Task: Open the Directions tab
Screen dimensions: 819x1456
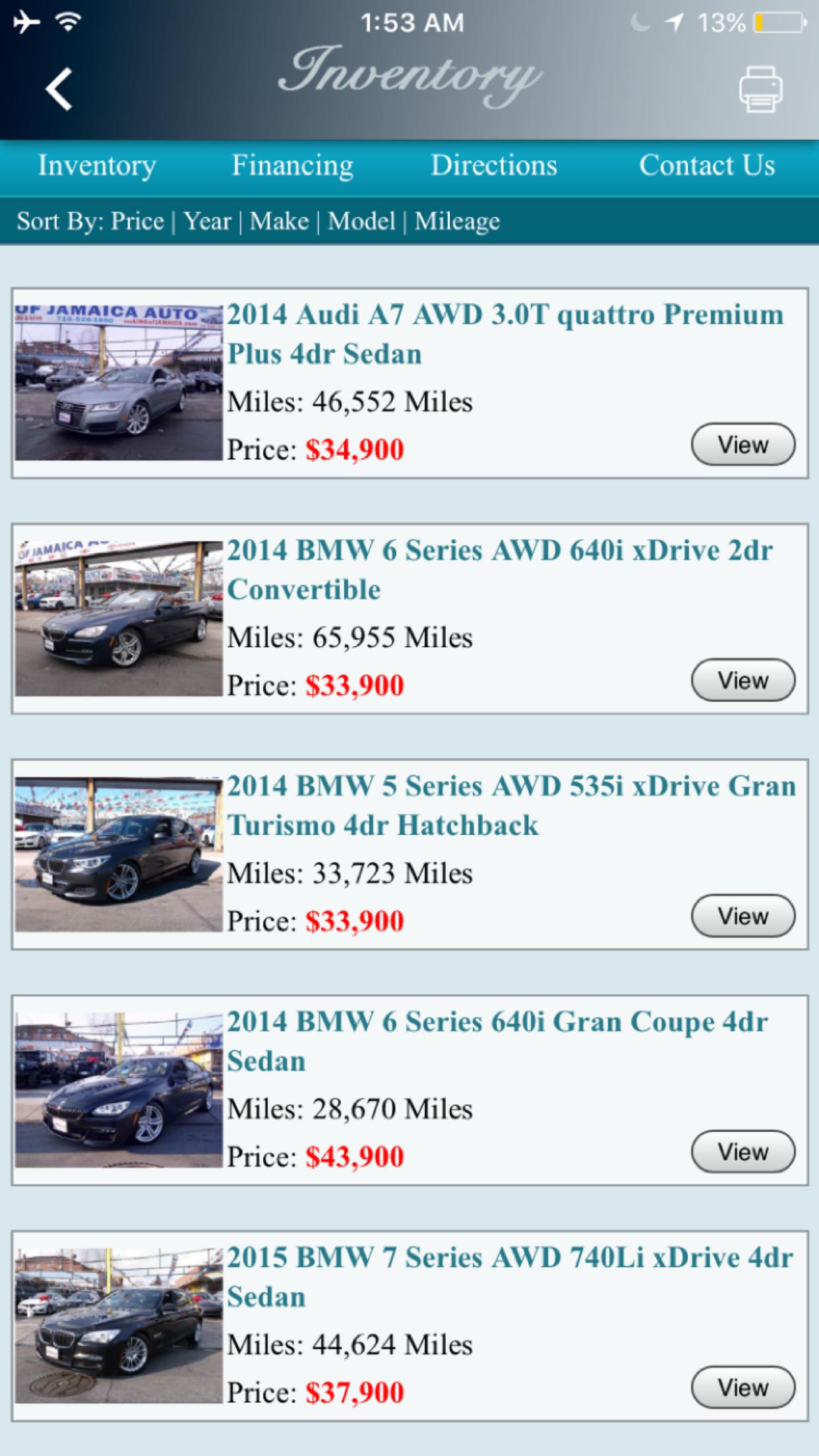Action: (x=494, y=166)
